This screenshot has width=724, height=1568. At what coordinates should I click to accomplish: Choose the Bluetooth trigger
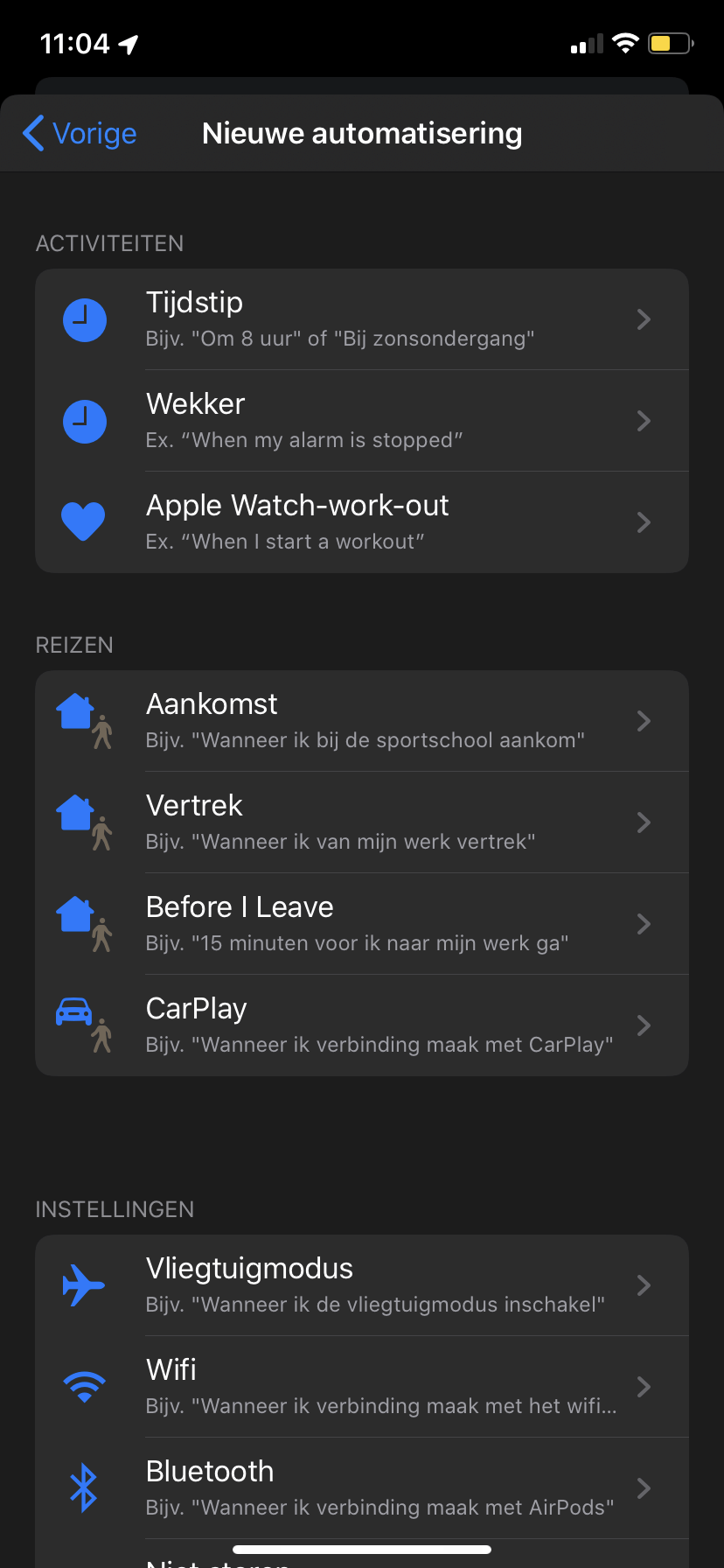coord(361,1487)
